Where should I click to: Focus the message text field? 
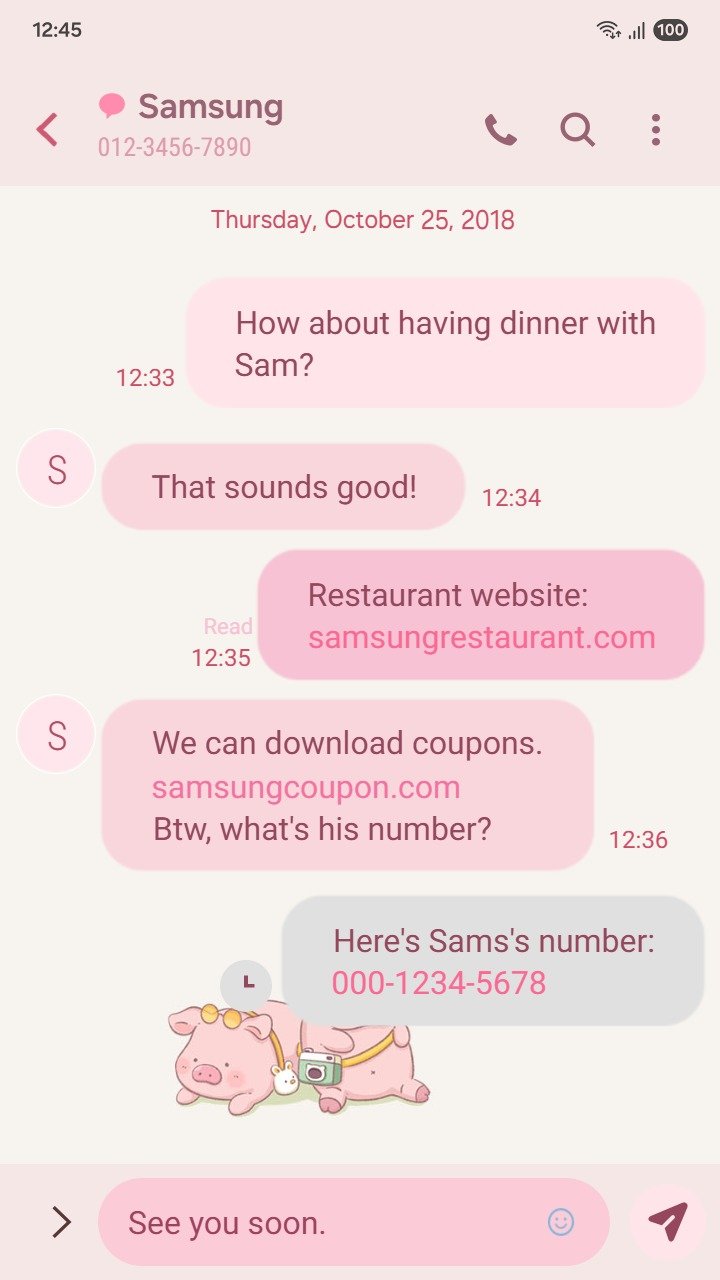330,1222
